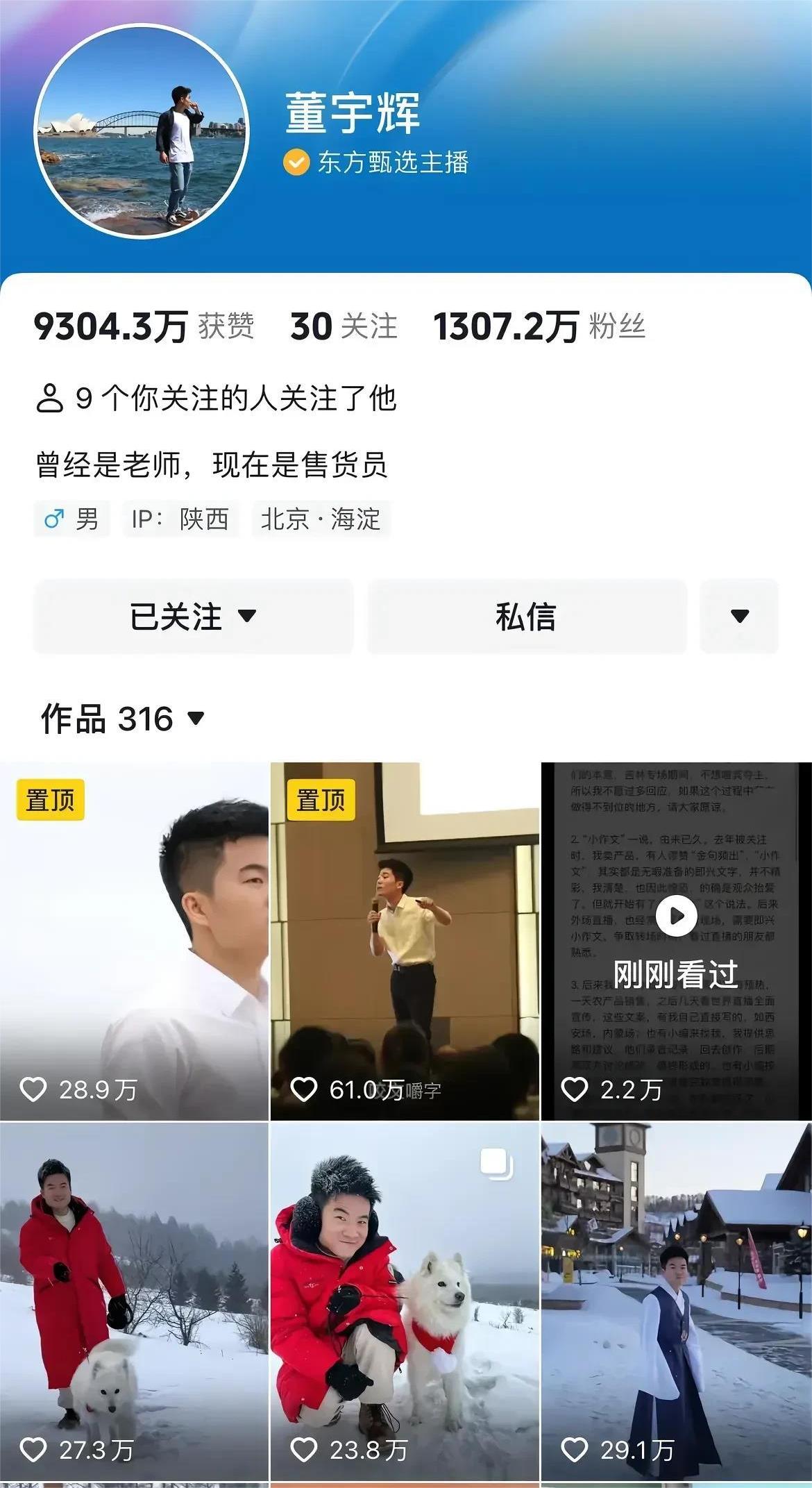Open the 作品 316 sorting dropdown
Image resolution: width=812 pixels, height=1488 pixels.
123,719
